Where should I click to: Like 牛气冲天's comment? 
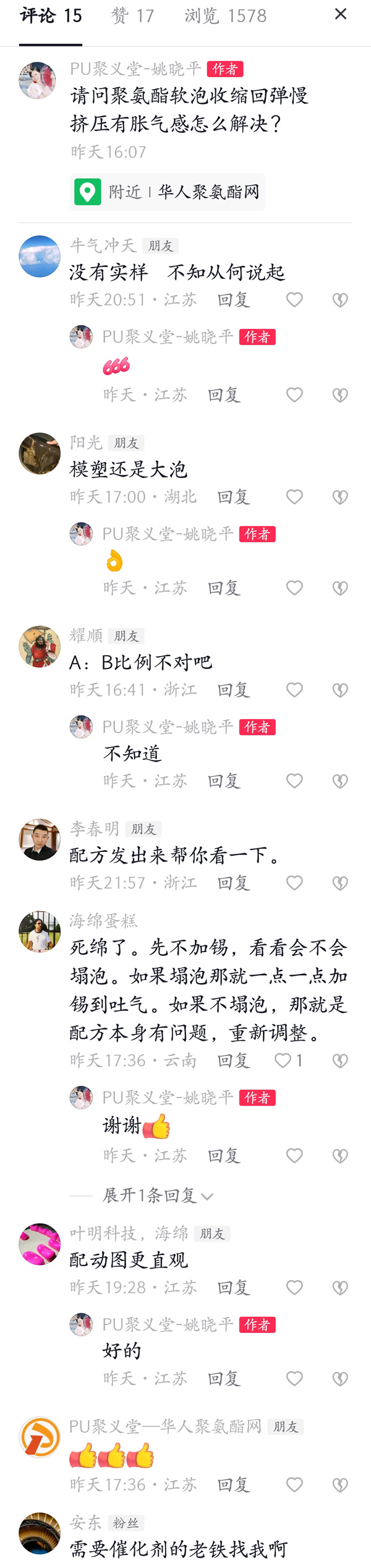[294, 300]
